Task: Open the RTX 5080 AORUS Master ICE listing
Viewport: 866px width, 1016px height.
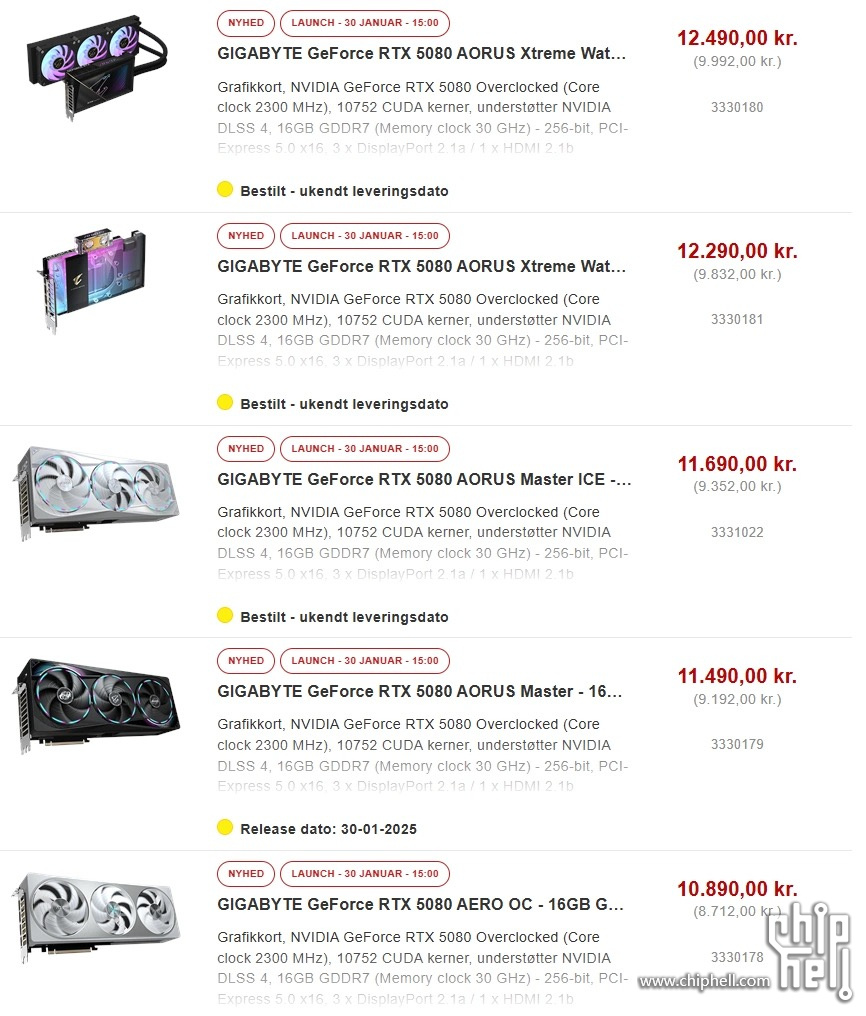Action: tap(424, 479)
